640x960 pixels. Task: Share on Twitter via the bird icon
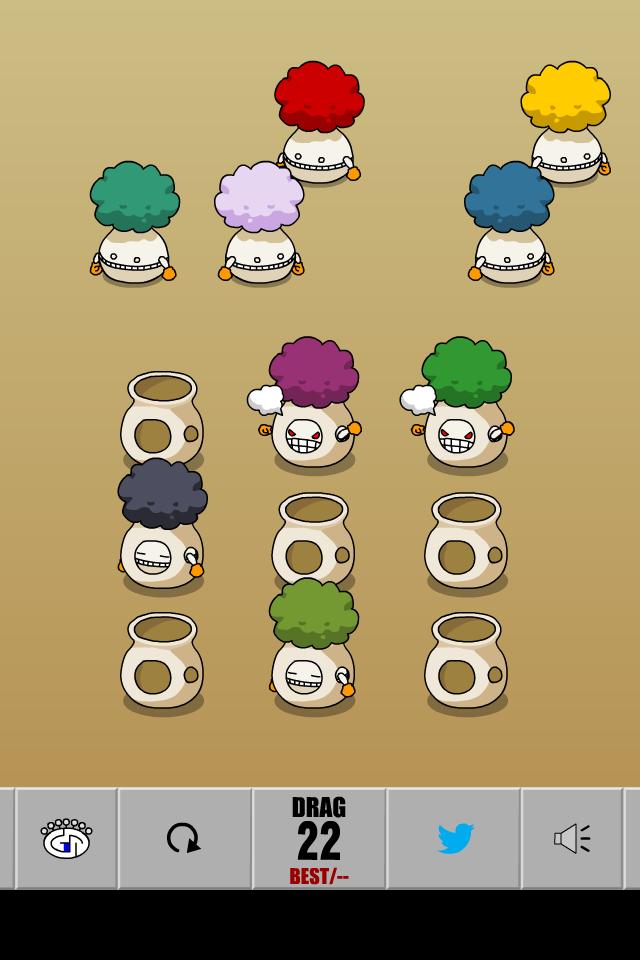(455, 838)
